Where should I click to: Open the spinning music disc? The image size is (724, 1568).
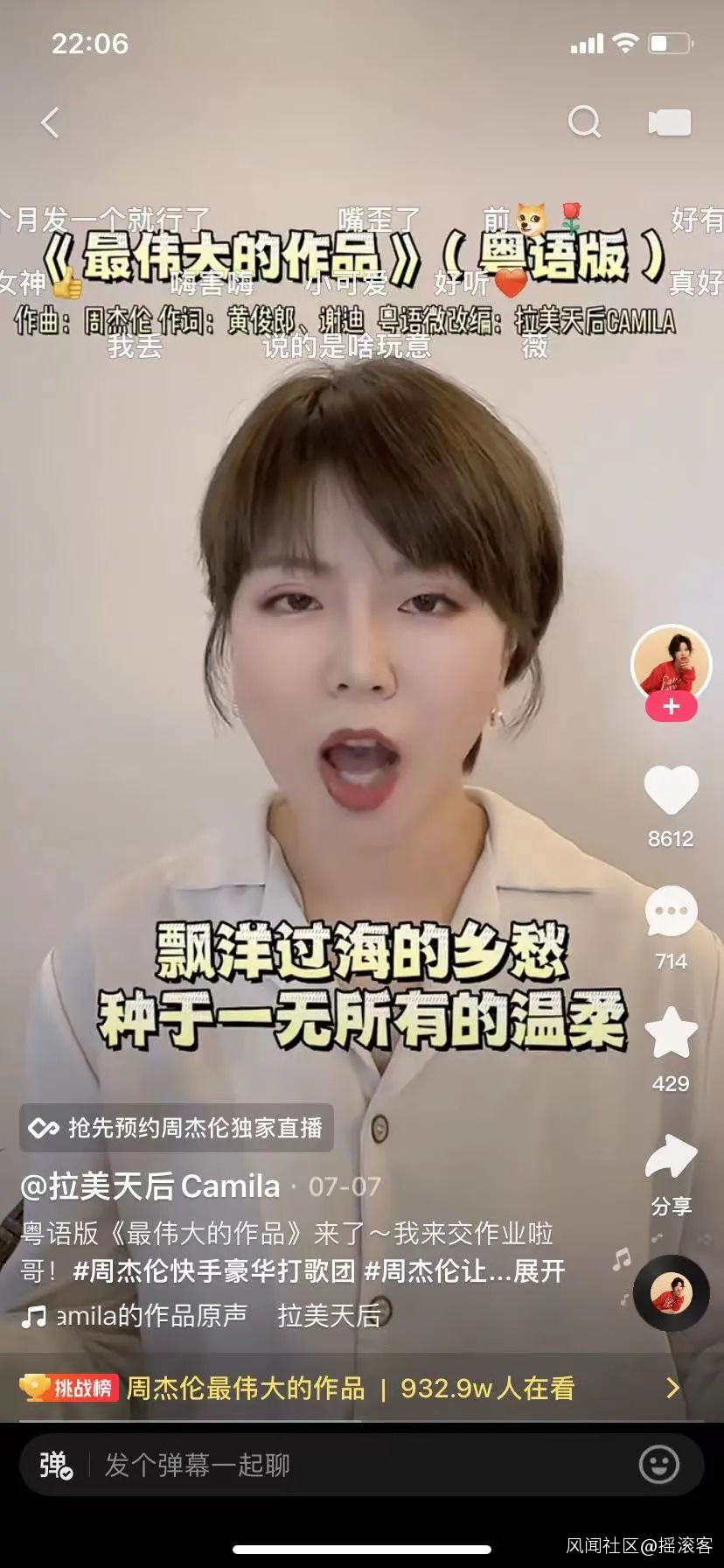(x=671, y=1293)
